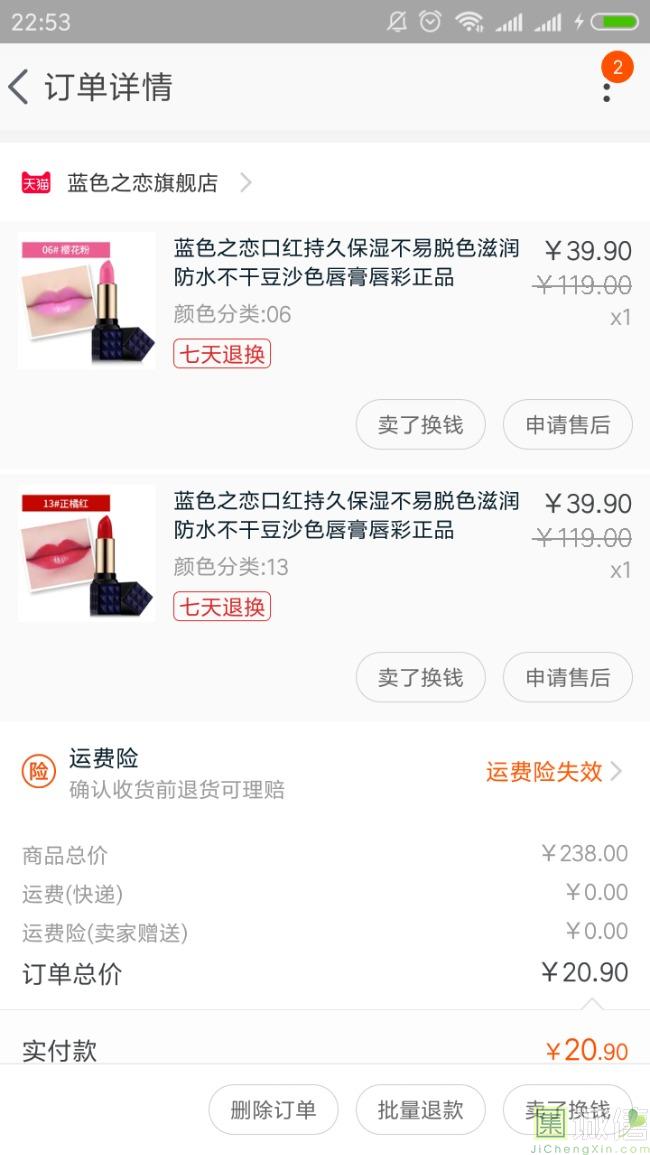Screen dimensions: 650x1155
Task: Tap 卖了换钱 for the color 06 lipstick
Action: point(420,425)
